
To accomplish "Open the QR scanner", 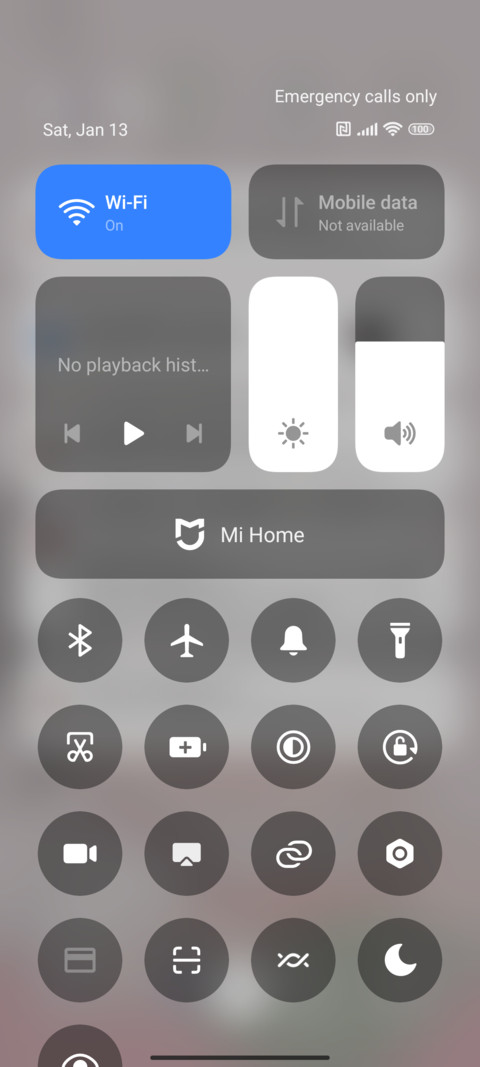I will point(187,960).
